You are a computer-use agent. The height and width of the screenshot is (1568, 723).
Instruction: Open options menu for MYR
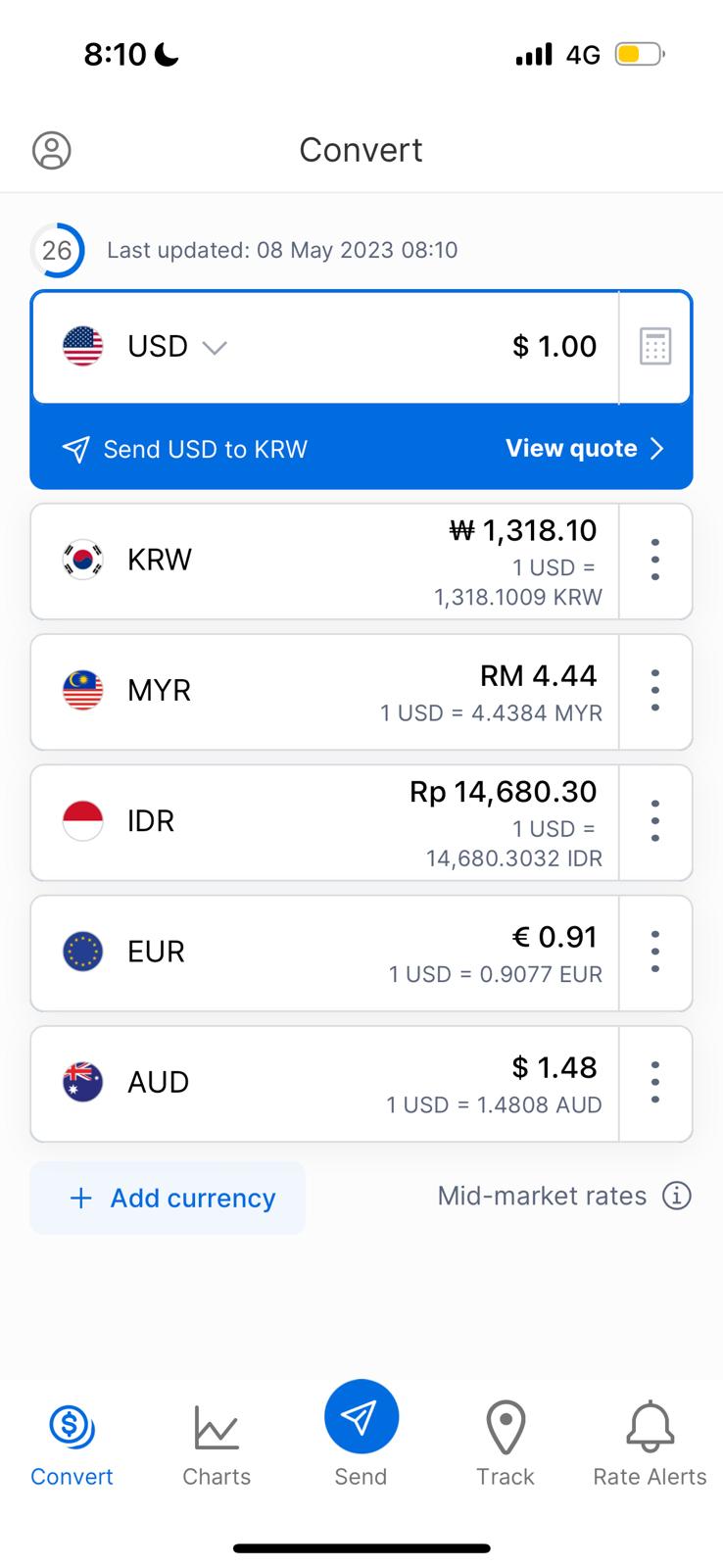click(655, 692)
